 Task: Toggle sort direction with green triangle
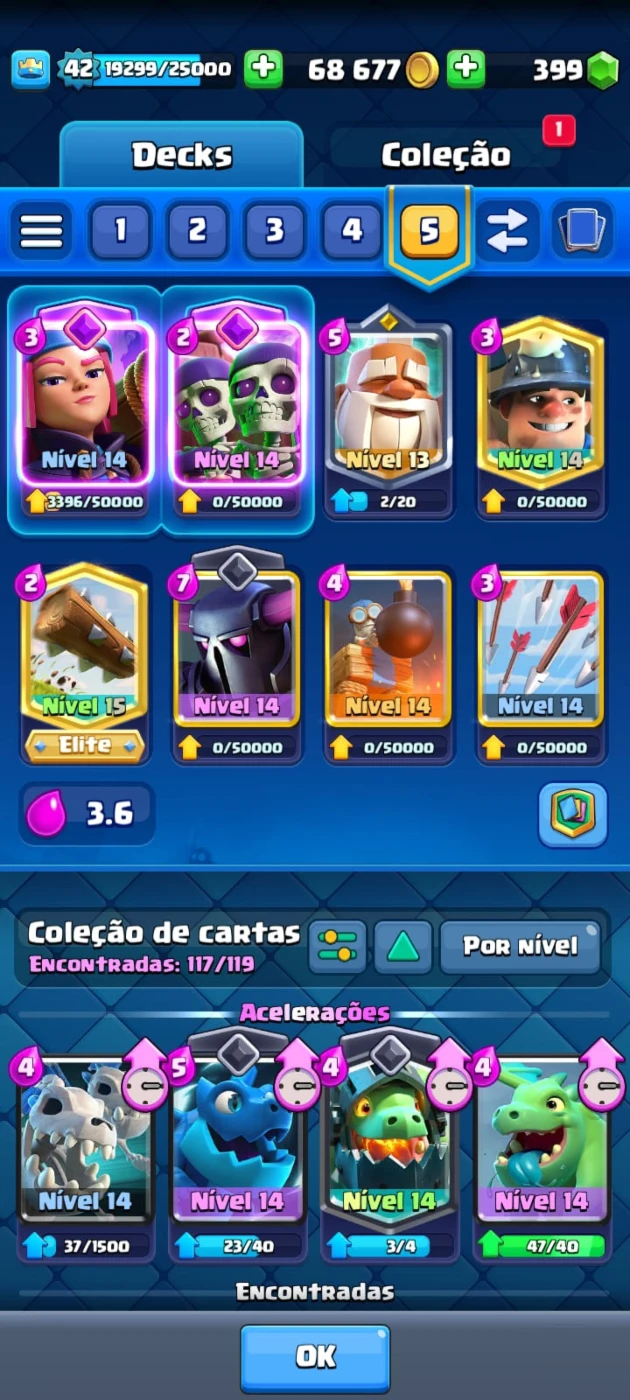403,947
